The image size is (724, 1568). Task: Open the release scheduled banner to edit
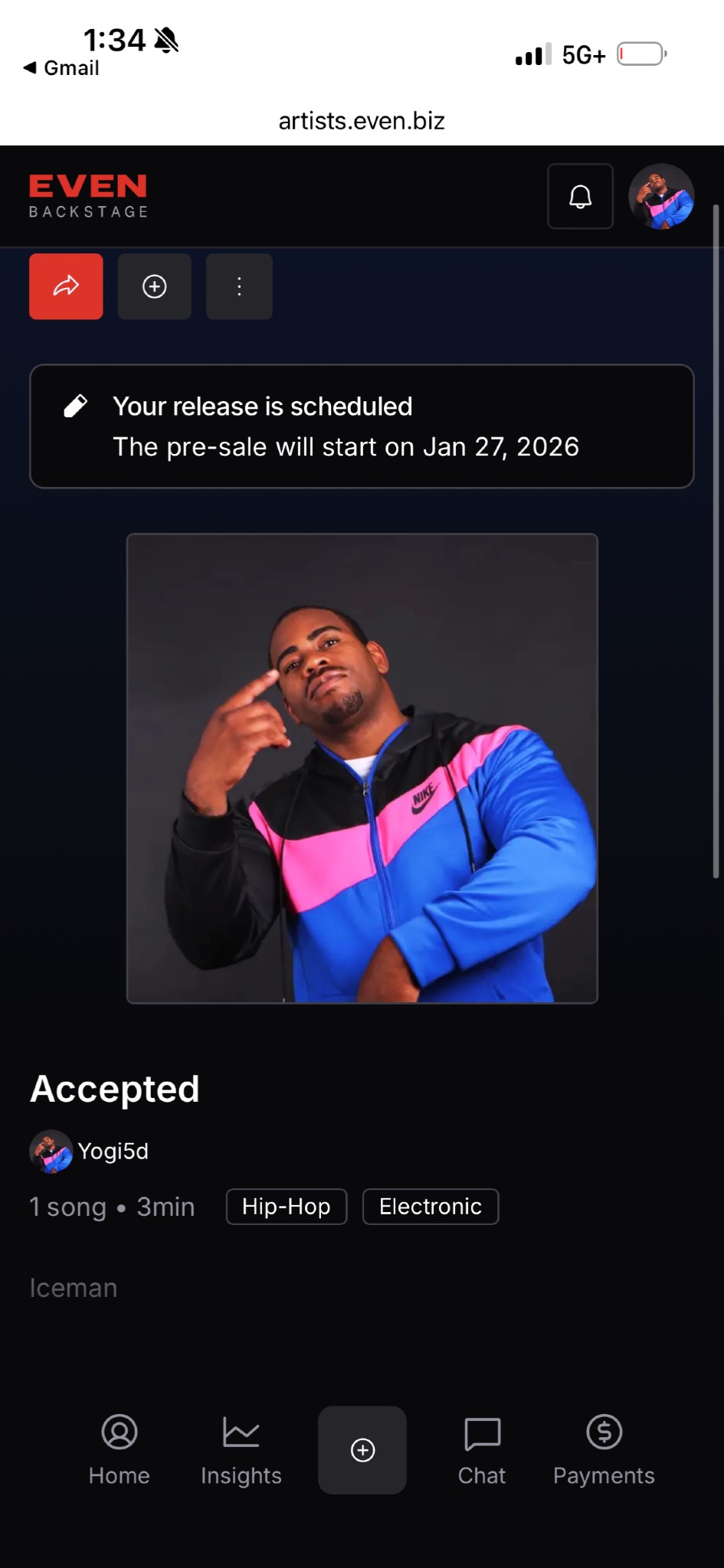coord(362,426)
